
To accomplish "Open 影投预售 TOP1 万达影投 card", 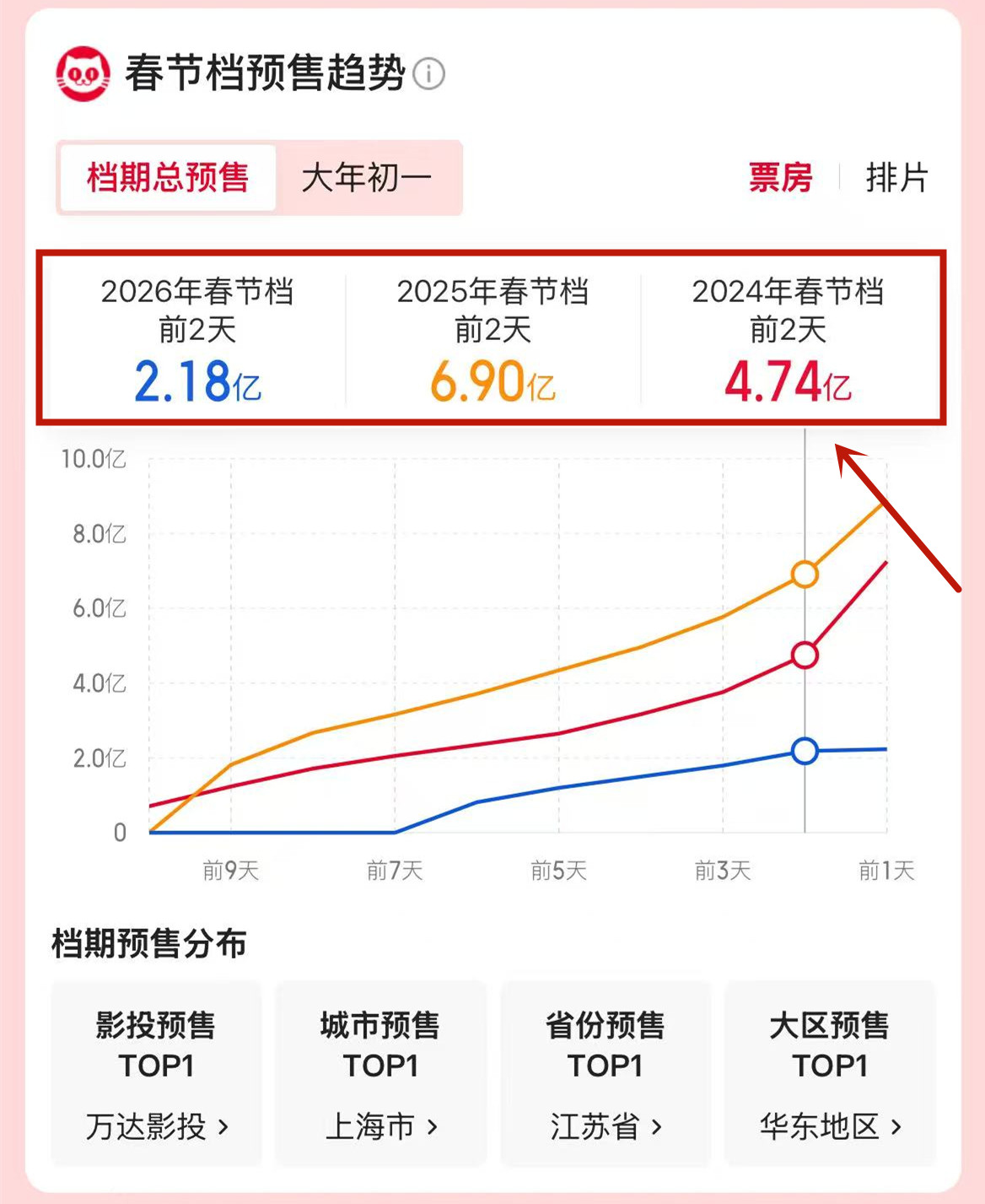I will tap(157, 1073).
